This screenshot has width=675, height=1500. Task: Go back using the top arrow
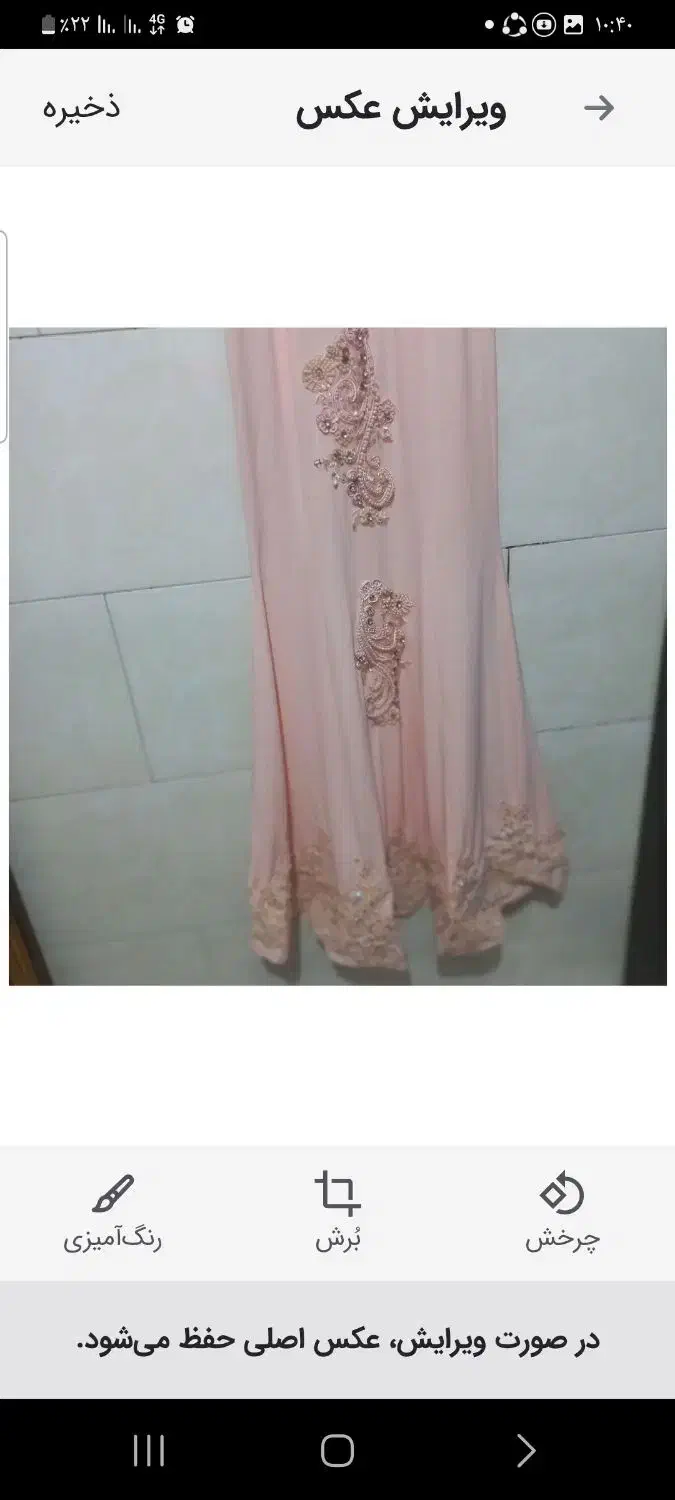click(x=599, y=108)
